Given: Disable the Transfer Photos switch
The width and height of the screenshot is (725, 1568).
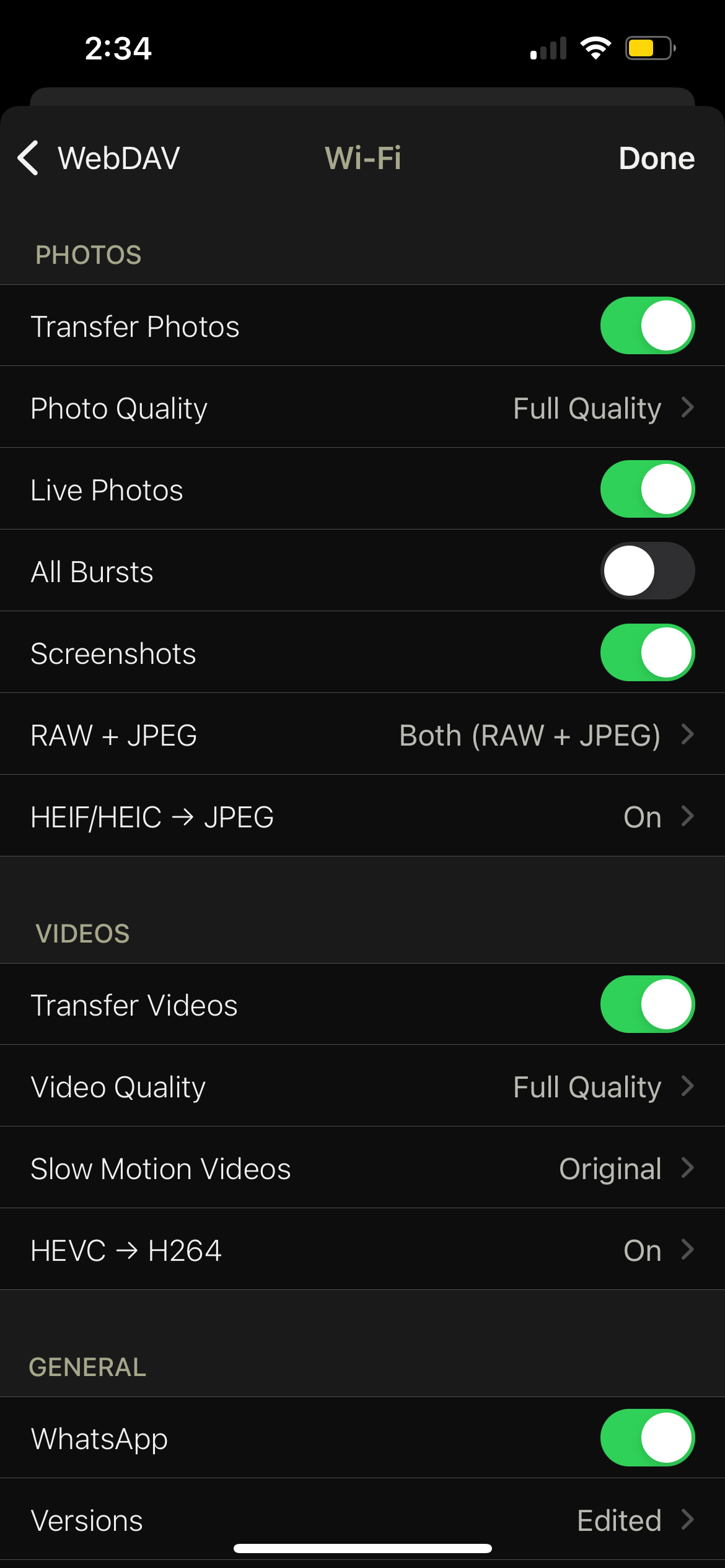Looking at the screenshot, I should [x=647, y=326].
